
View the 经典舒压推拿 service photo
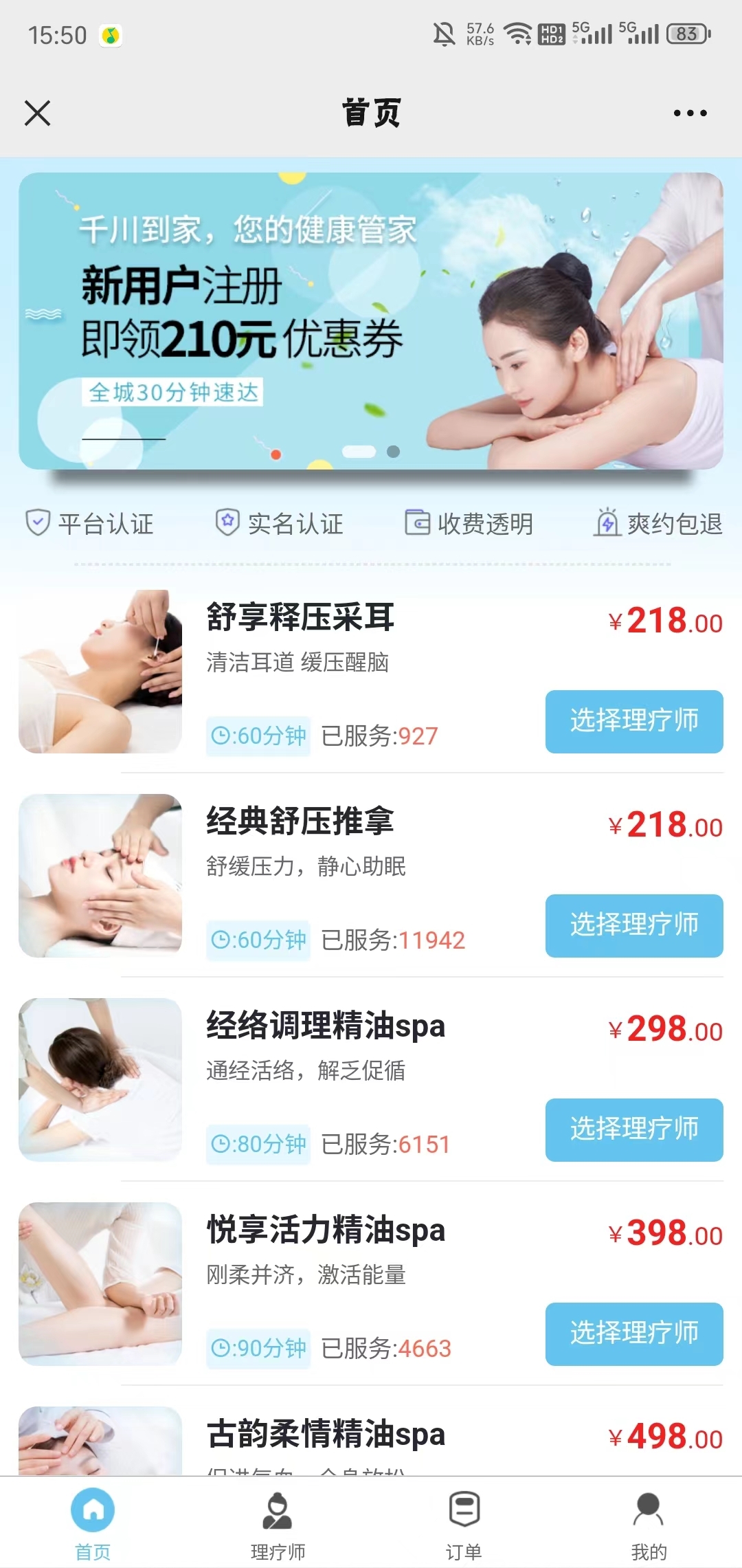coord(100,876)
